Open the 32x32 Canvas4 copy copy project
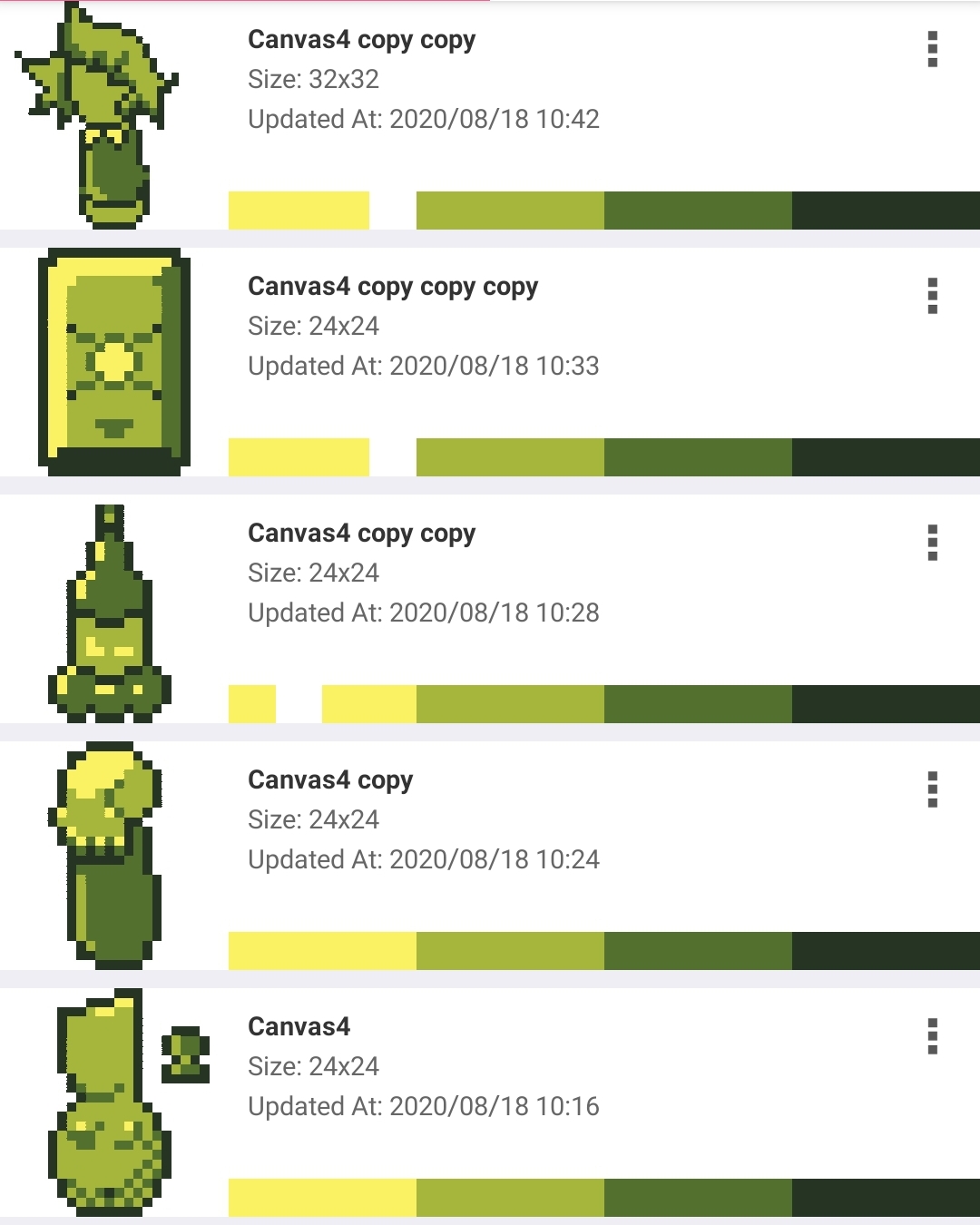 (x=361, y=41)
